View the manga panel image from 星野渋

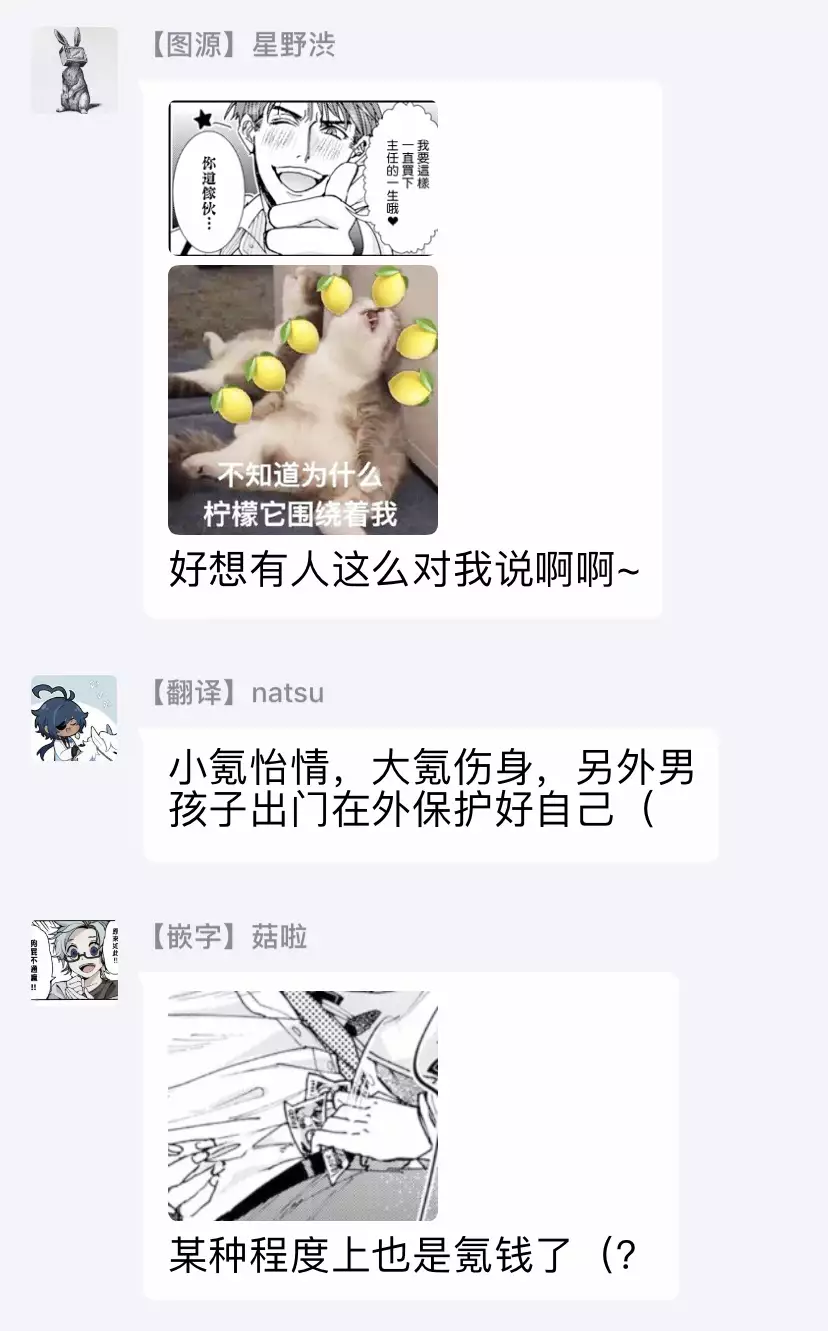302,178
